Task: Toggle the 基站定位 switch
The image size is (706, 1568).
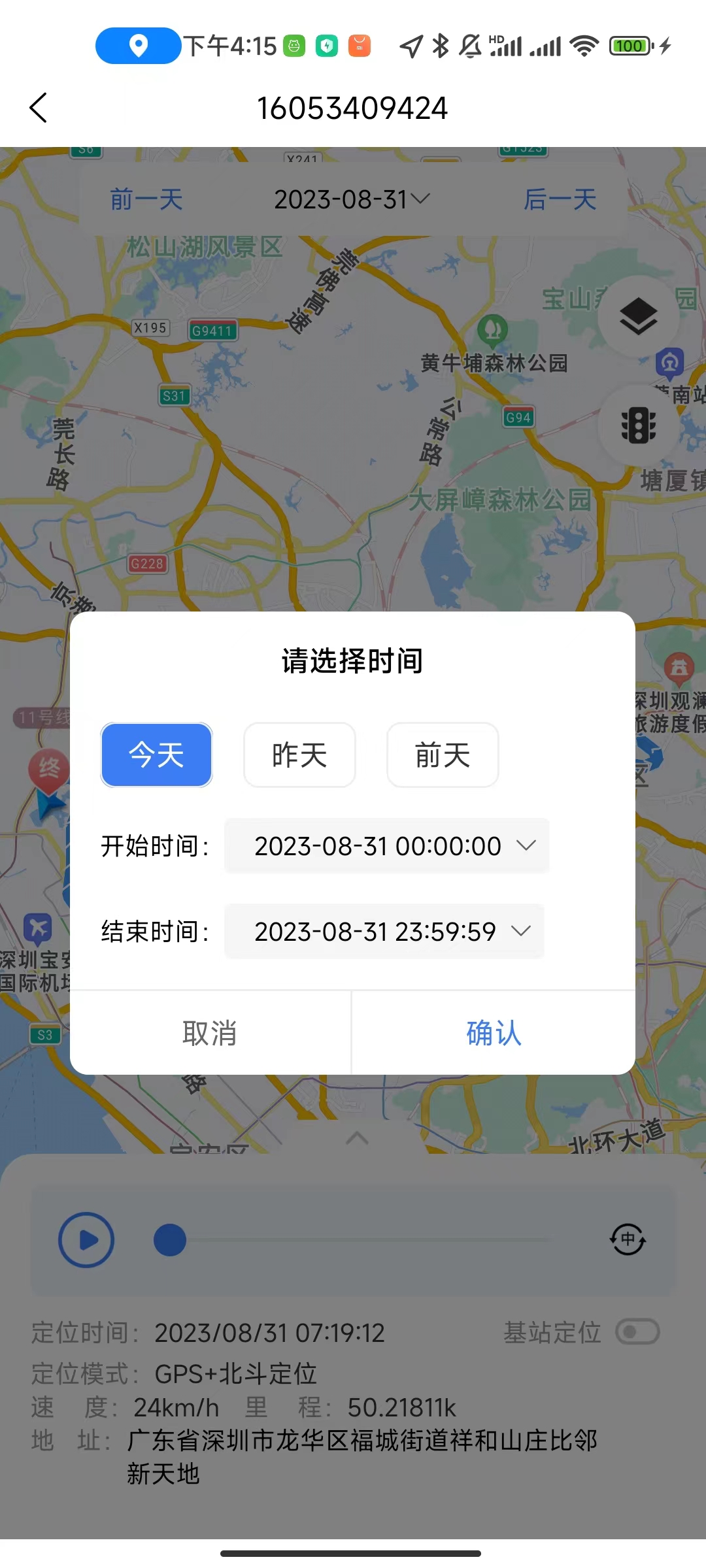Action: point(637,1332)
